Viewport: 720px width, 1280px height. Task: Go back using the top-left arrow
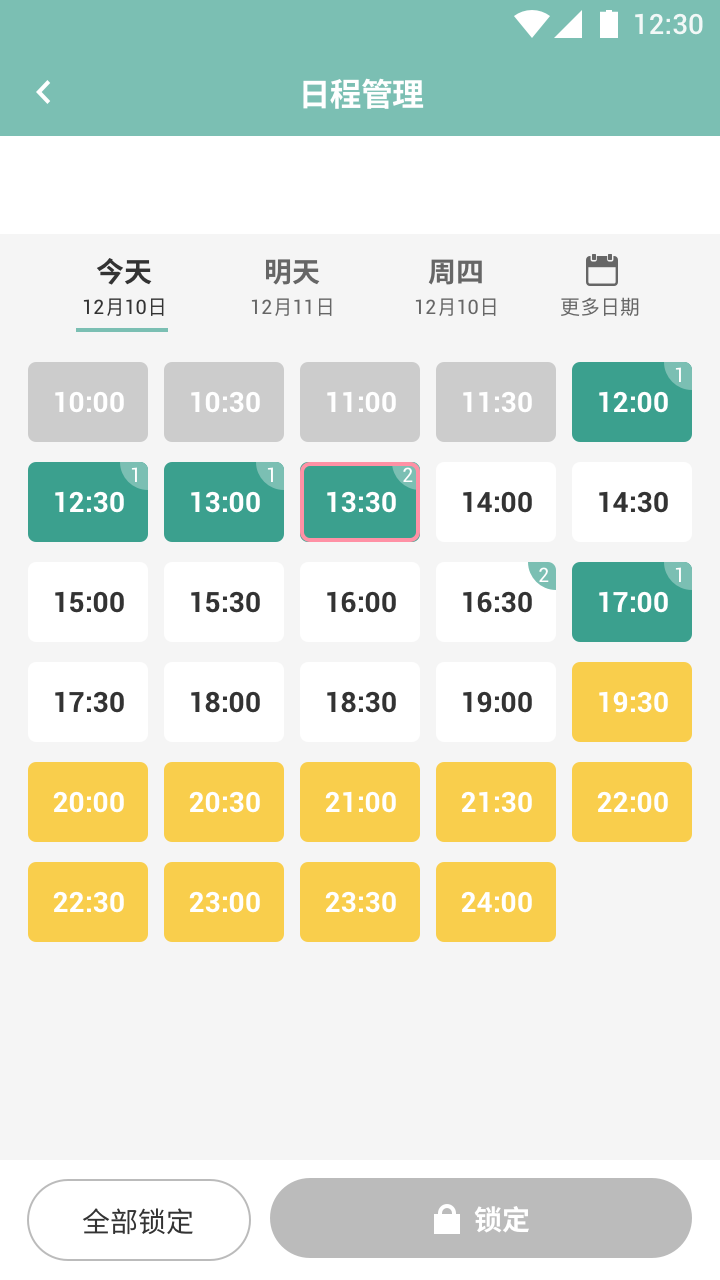click(x=43, y=93)
